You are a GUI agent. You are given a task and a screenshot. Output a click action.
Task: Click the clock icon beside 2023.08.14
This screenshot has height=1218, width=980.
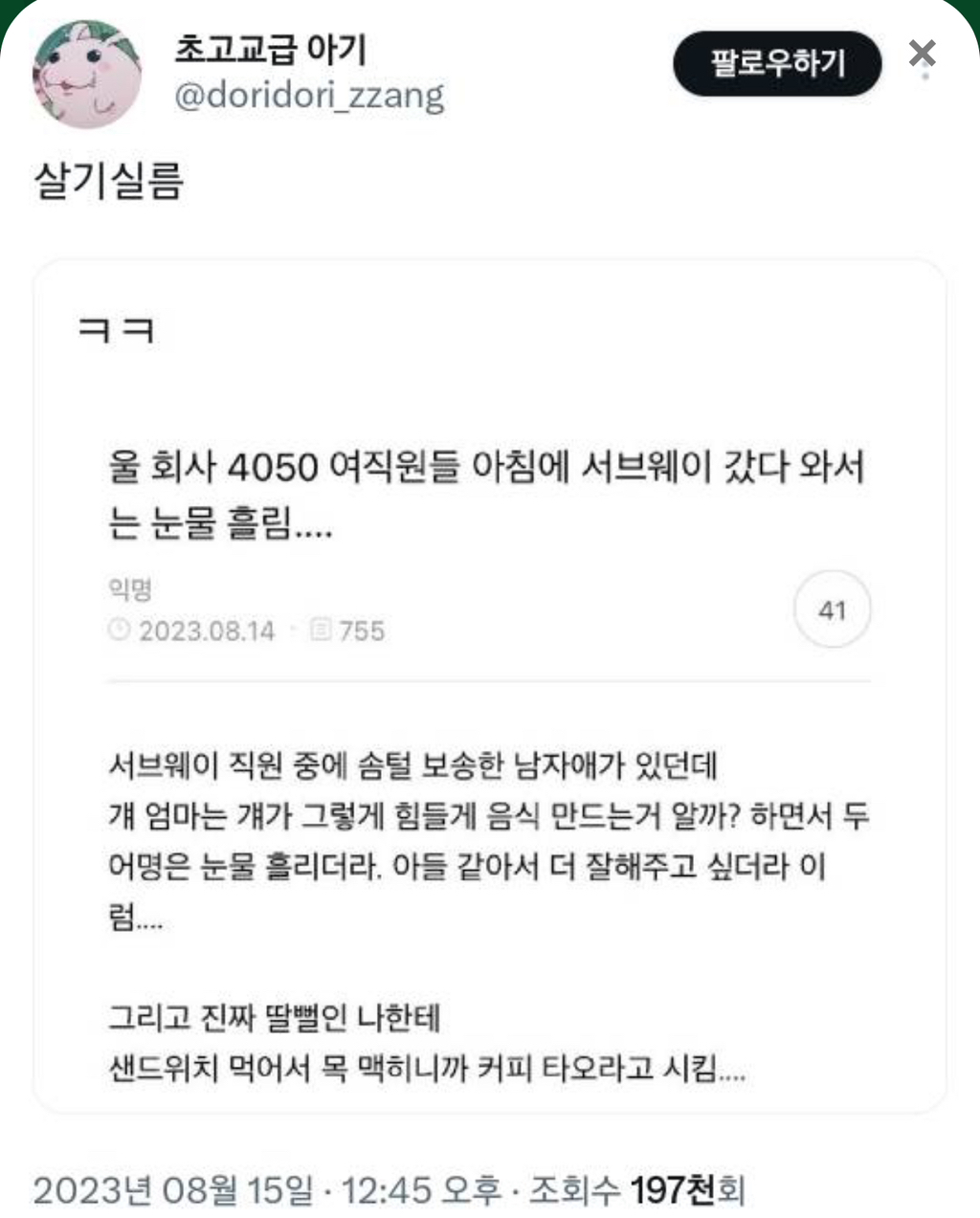click(117, 631)
